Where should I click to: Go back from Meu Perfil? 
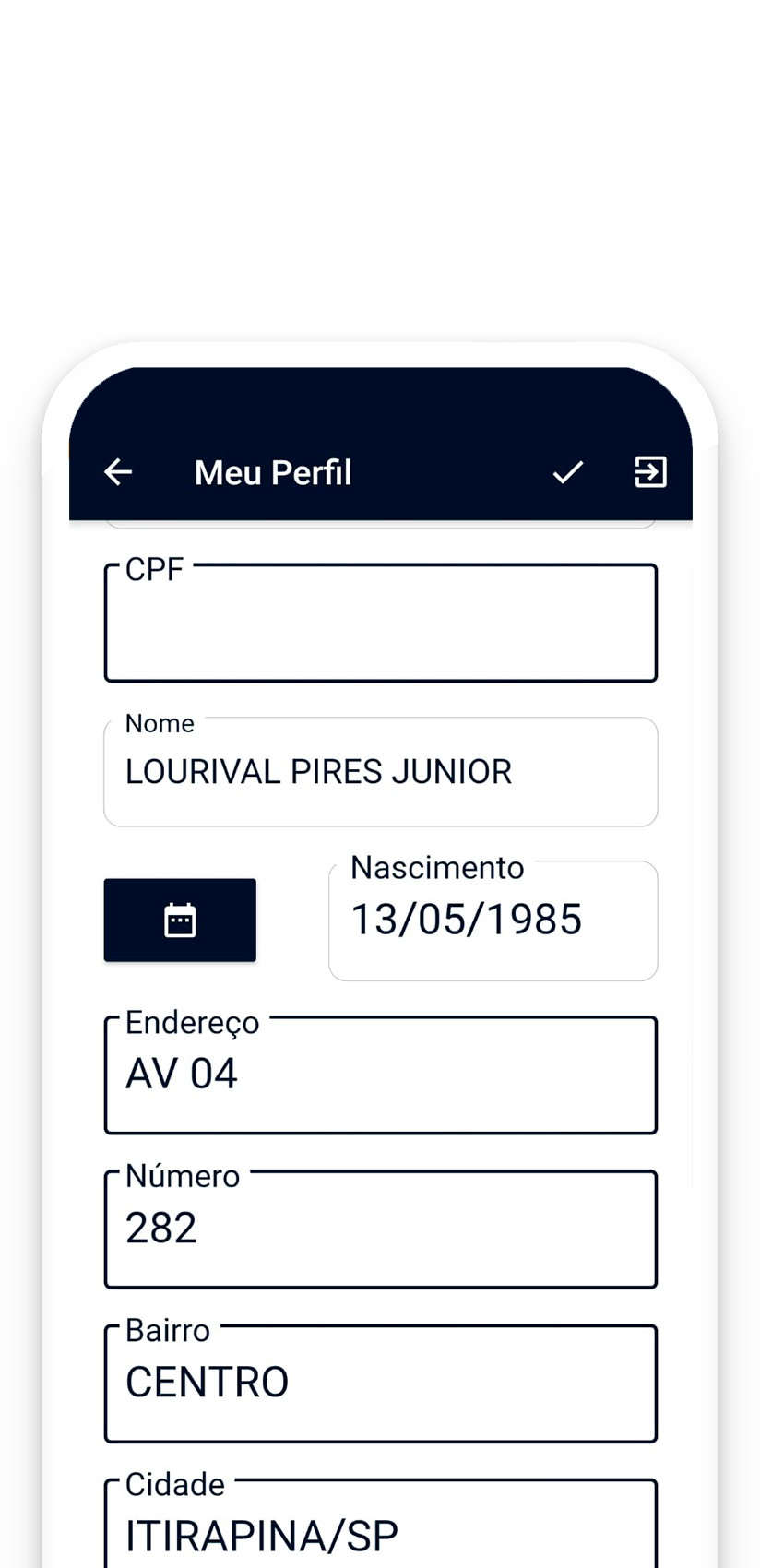point(118,472)
